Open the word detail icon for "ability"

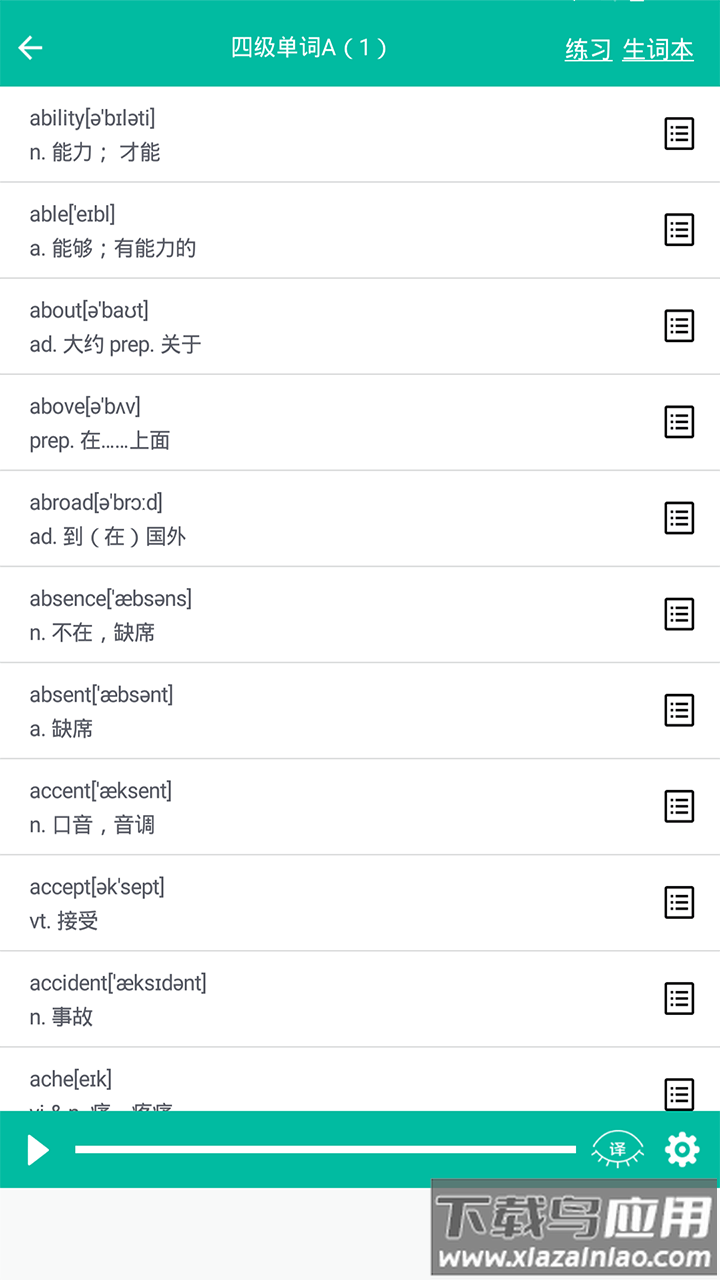tap(678, 133)
